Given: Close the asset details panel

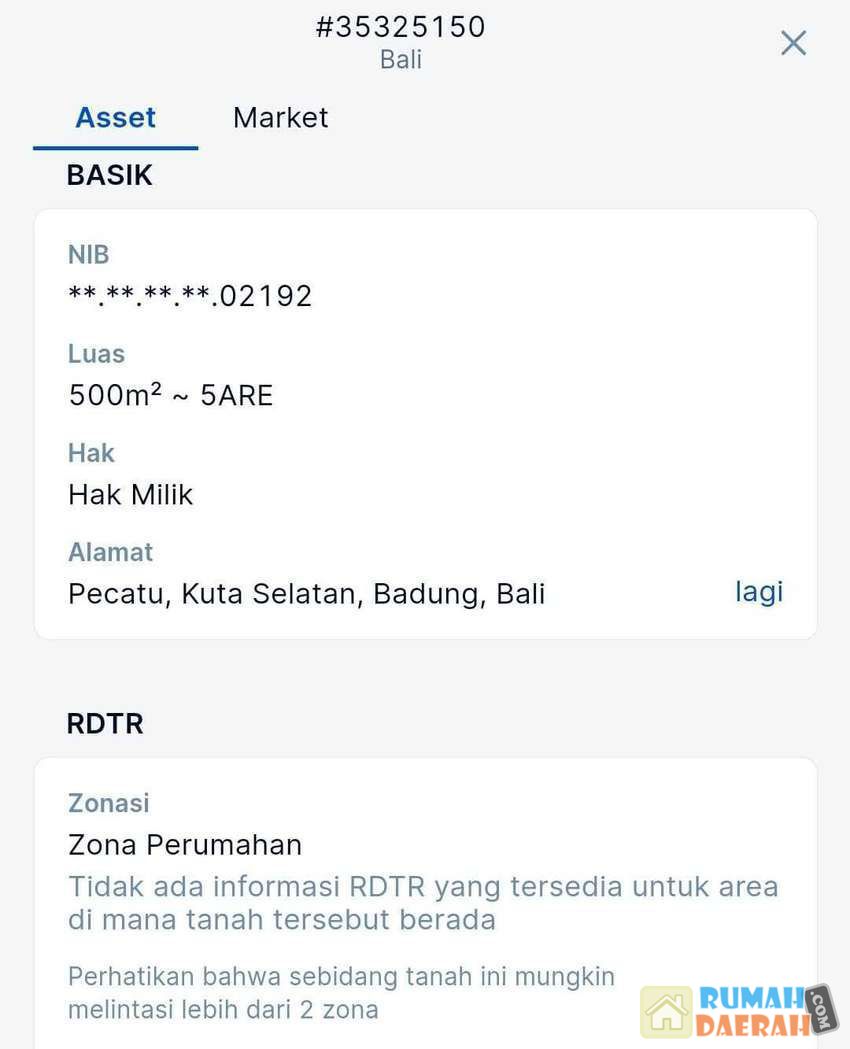Looking at the screenshot, I should [x=793, y=43].
